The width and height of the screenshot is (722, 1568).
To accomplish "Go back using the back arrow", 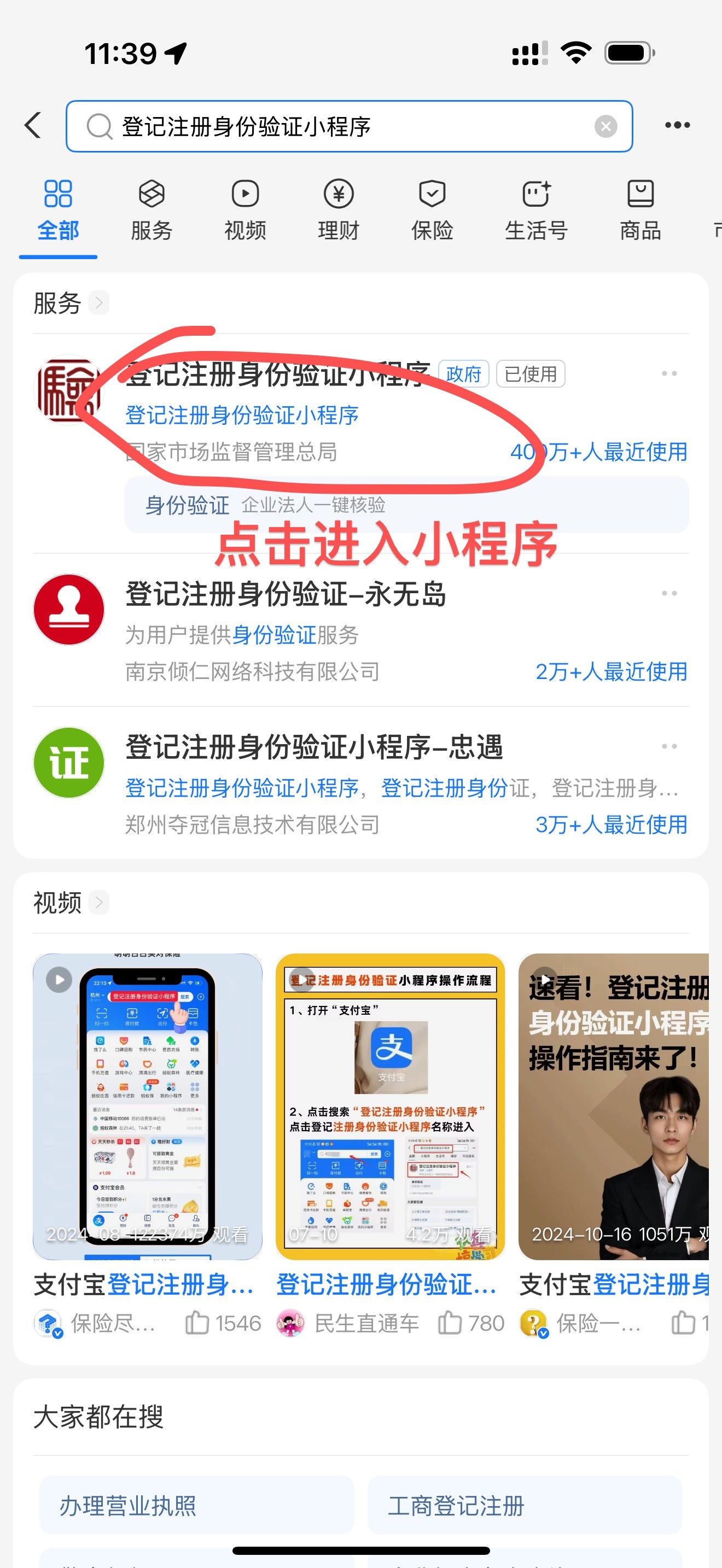I will coord(33,125).
